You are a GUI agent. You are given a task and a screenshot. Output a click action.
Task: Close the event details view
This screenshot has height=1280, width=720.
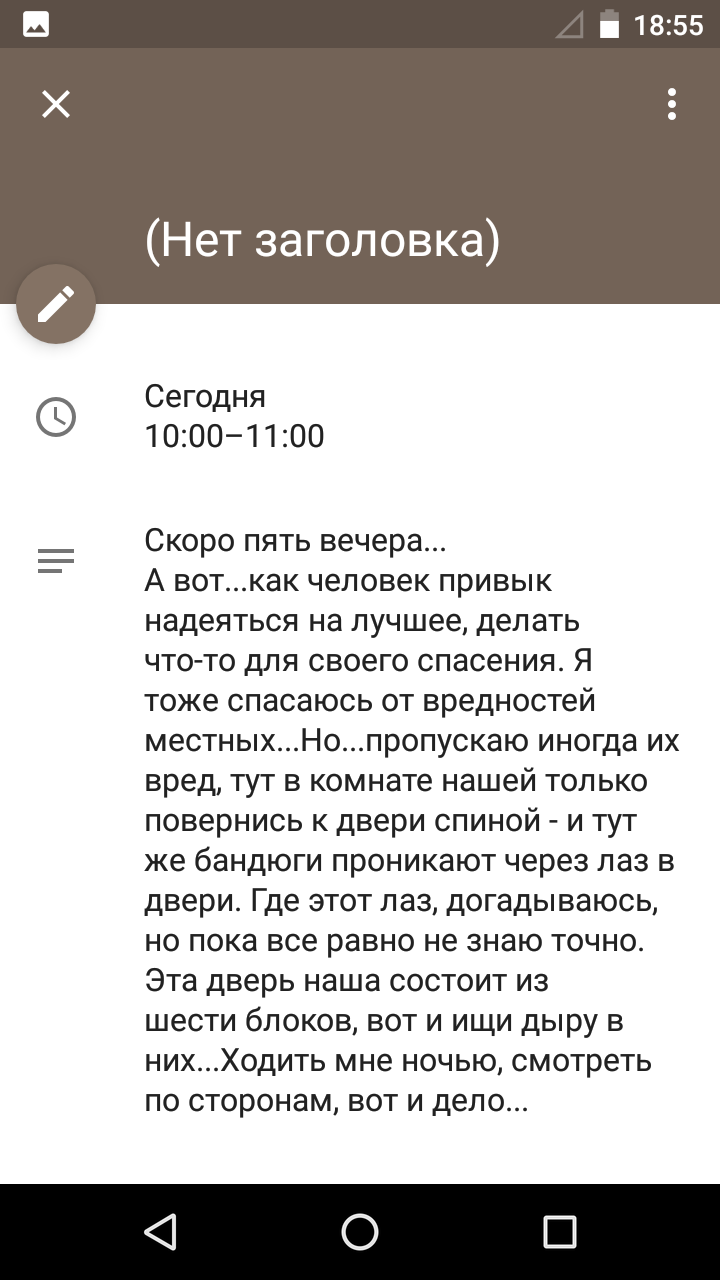pyautogui.click(x=56, y=104)
